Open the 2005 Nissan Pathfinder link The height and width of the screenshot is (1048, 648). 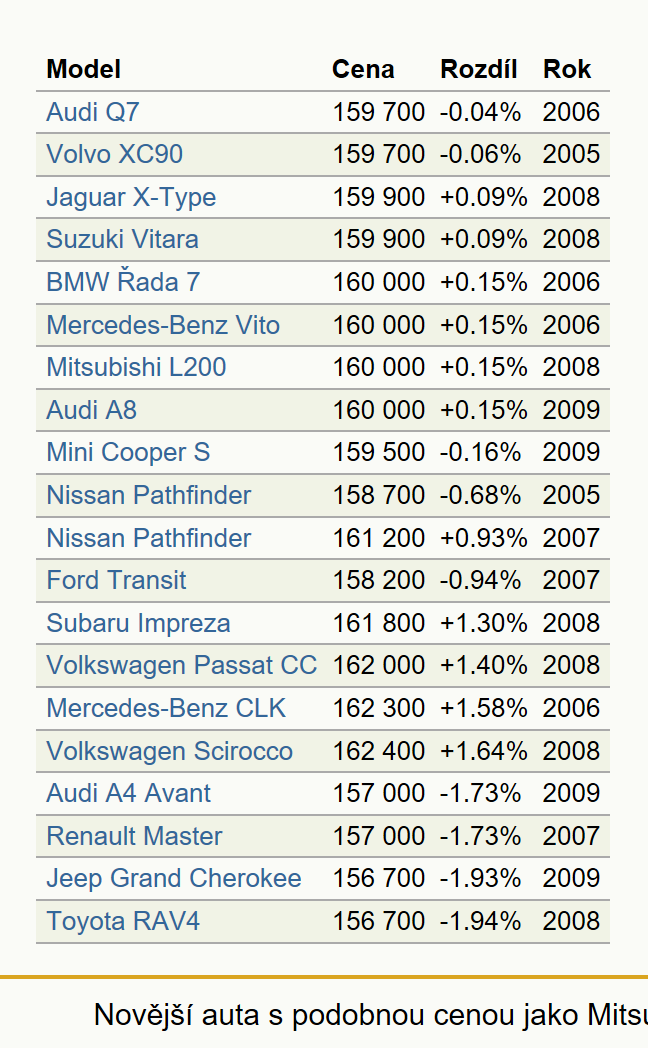point(148,495)
